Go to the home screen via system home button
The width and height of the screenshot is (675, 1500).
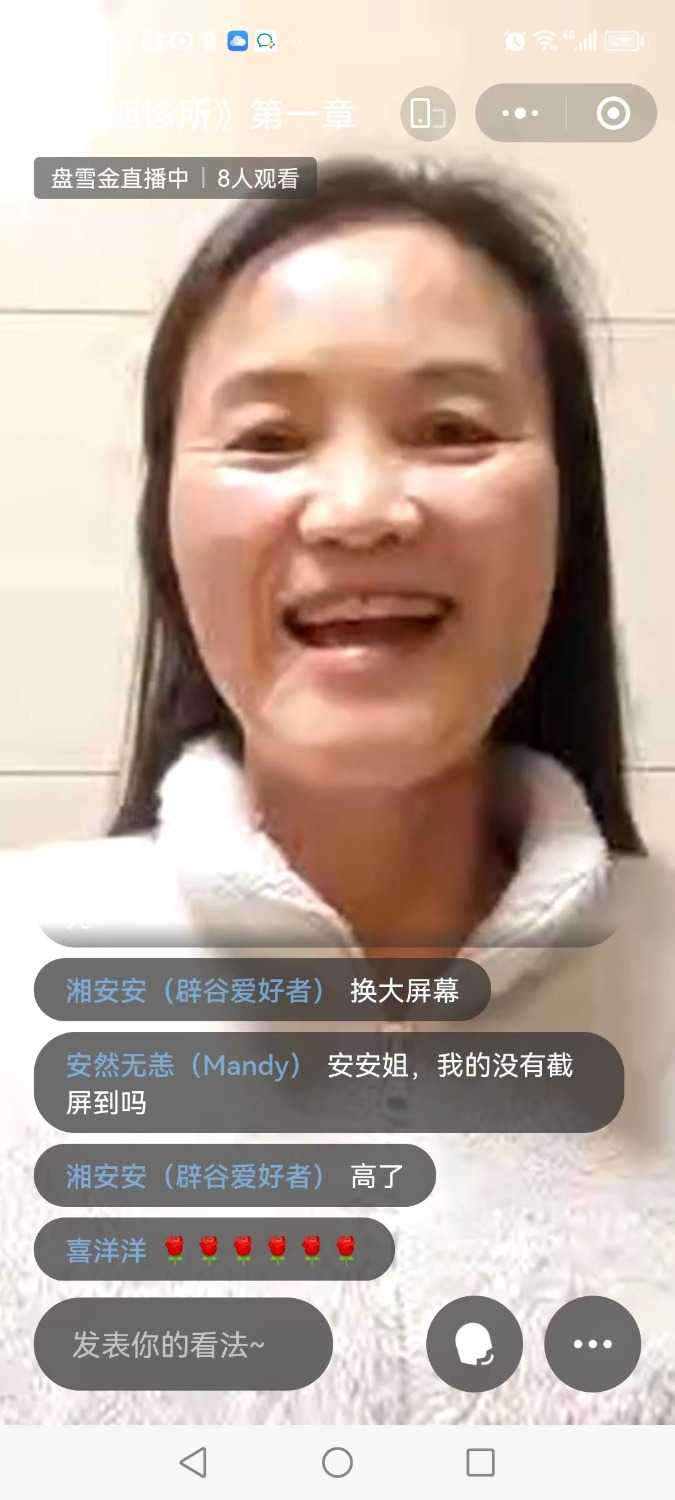point(337,1462)
